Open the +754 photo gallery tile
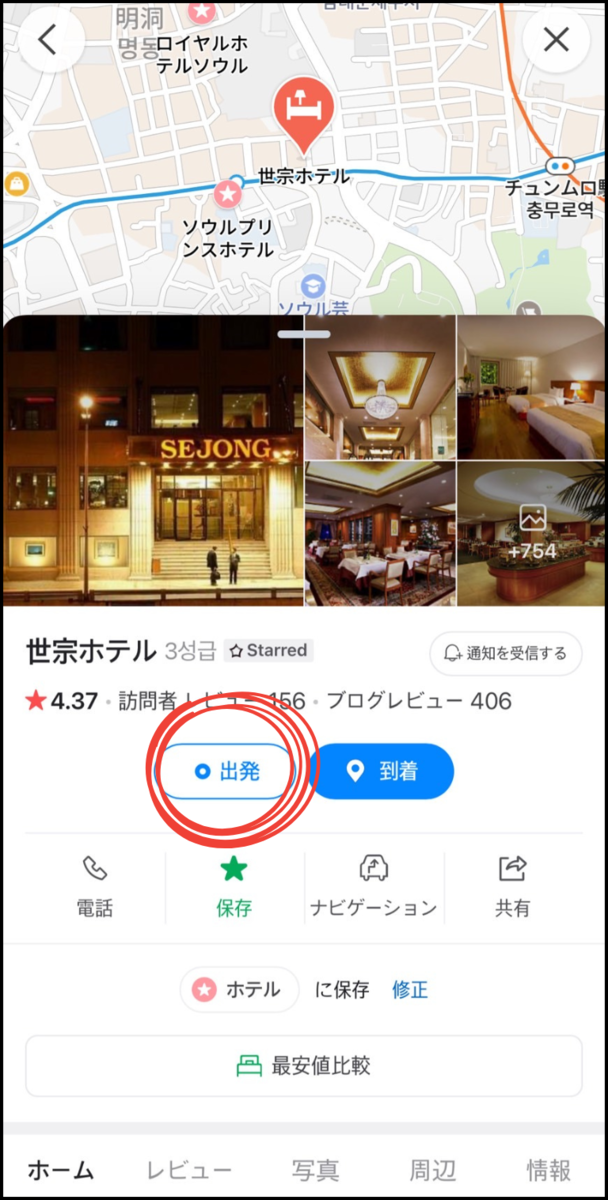Viewport: 608px width, 1200px height. pos(531,535)
